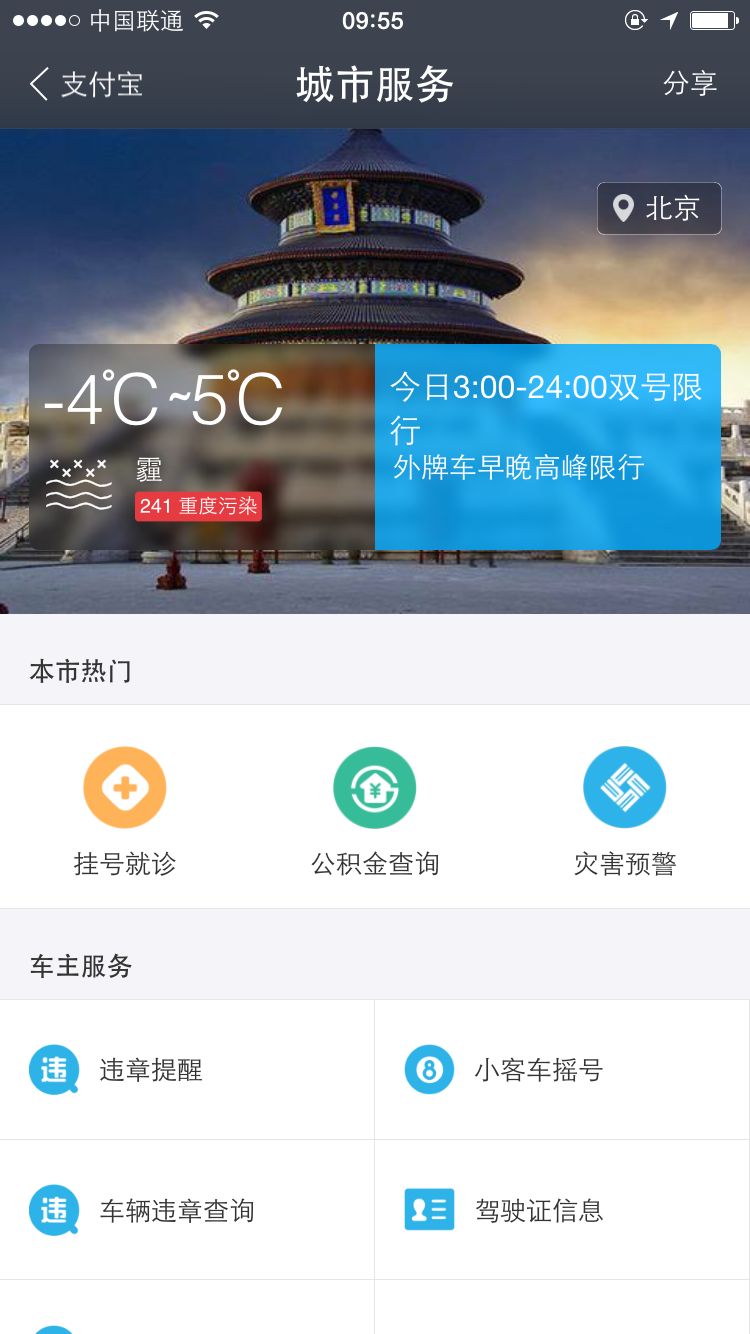750x1334 pixels.
Task: Open the weather and air quality card
Action: [202, 447]
